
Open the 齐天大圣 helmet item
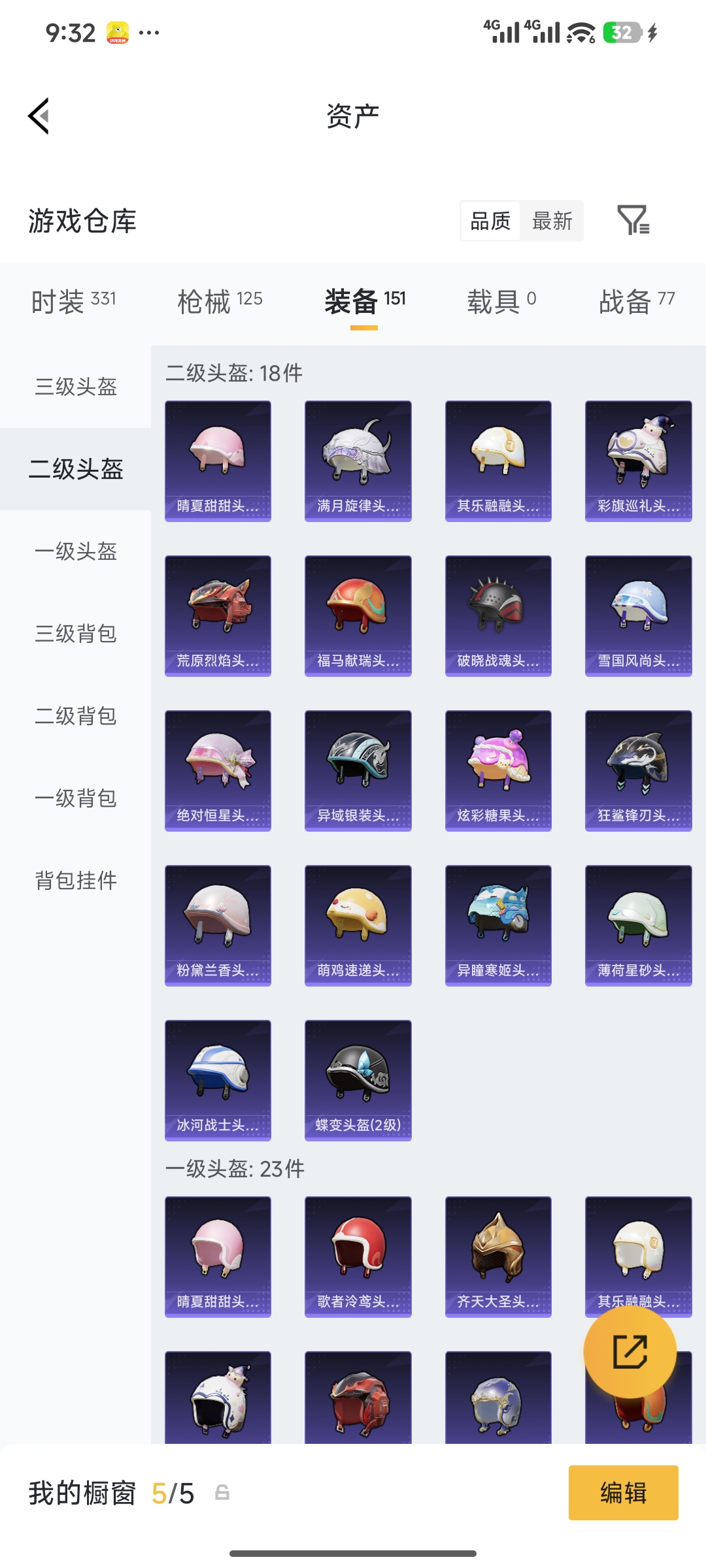tap(498, 1257)
